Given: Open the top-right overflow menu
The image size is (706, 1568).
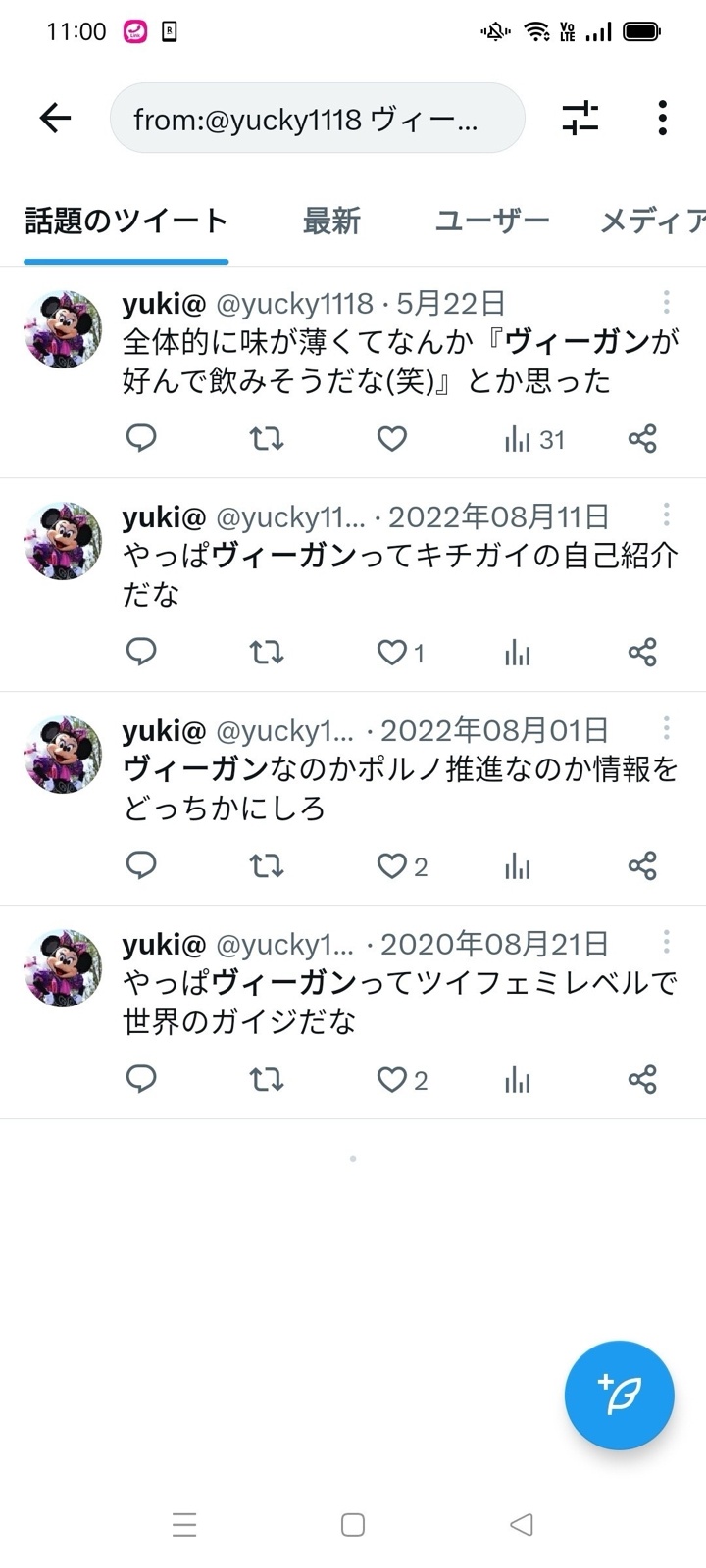Looking at the screenshot, I should click(663, 119).
